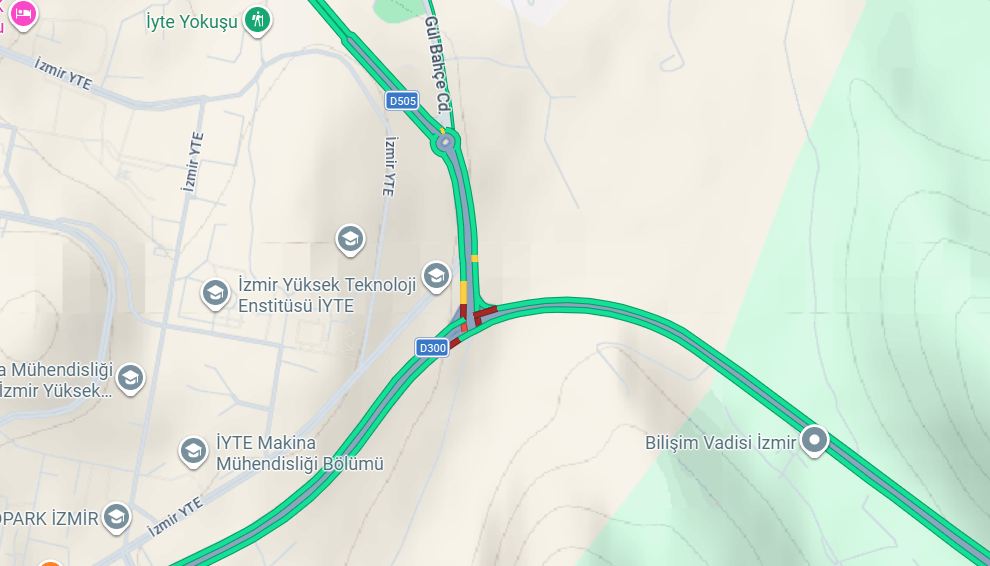Tap the OPARK İZMİR education pin
Screen dimensions: 990x566
click(x=116, y=517)
